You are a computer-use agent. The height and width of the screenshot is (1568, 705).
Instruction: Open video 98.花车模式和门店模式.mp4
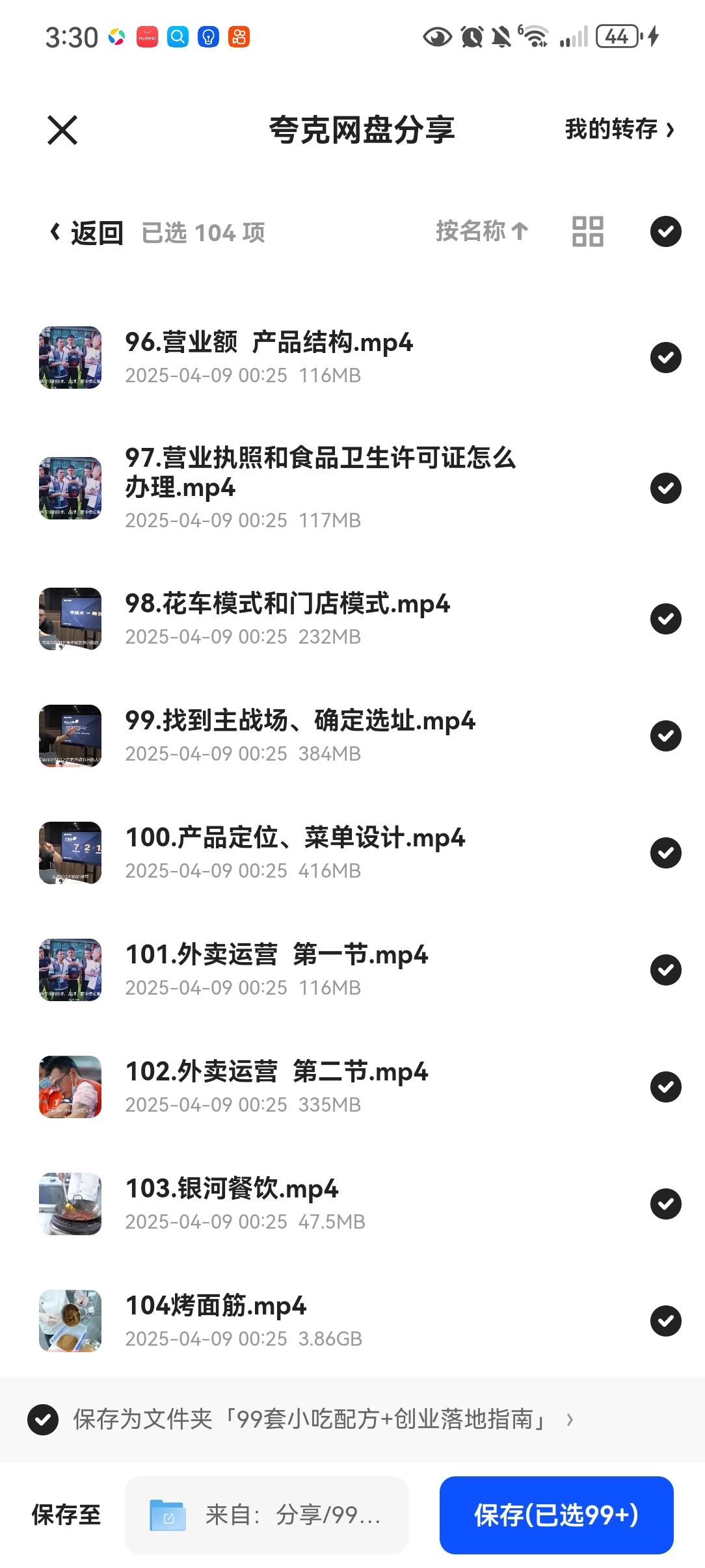(287, 604)
